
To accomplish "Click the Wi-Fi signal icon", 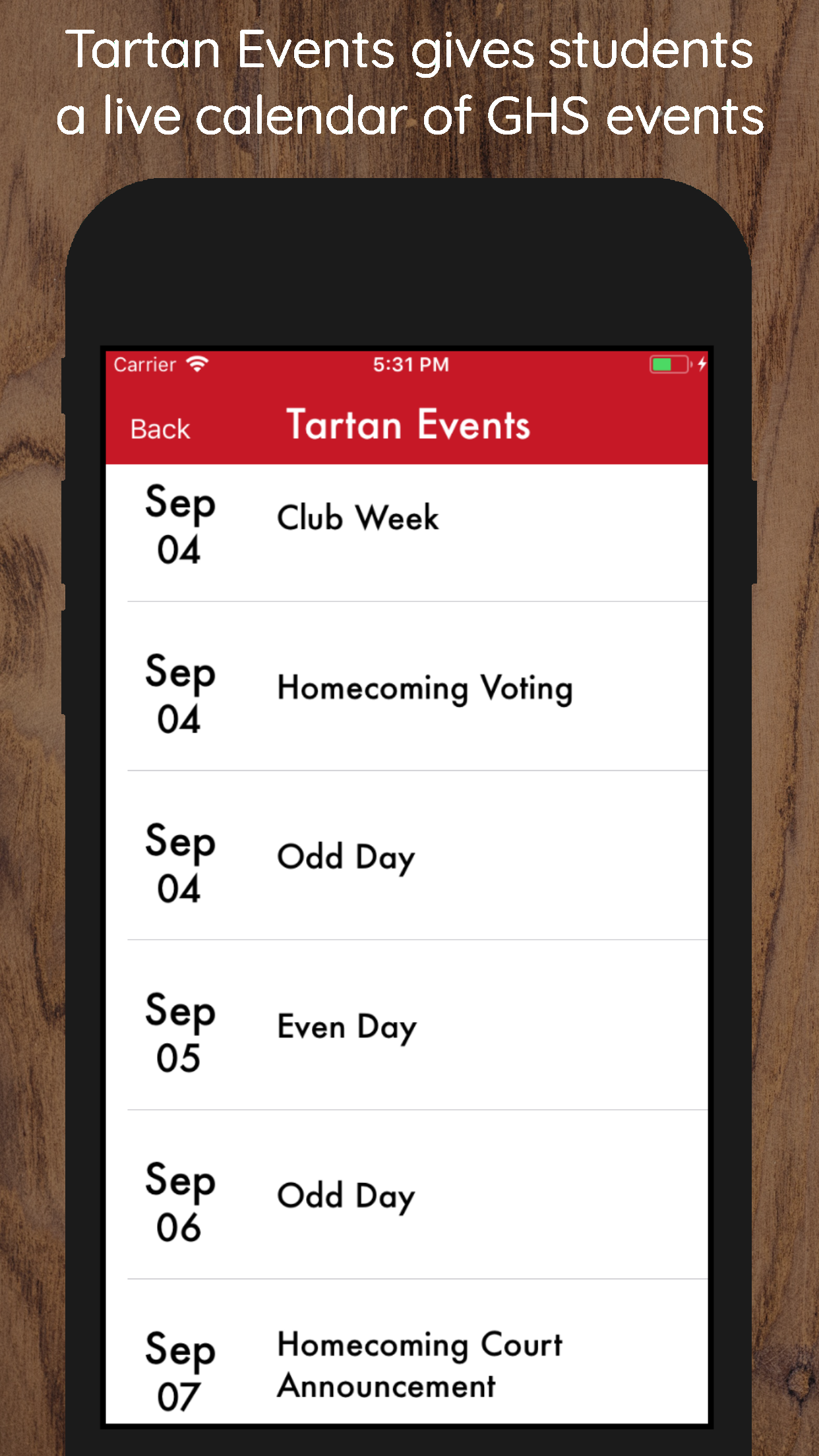I will [x=197, y=363].
